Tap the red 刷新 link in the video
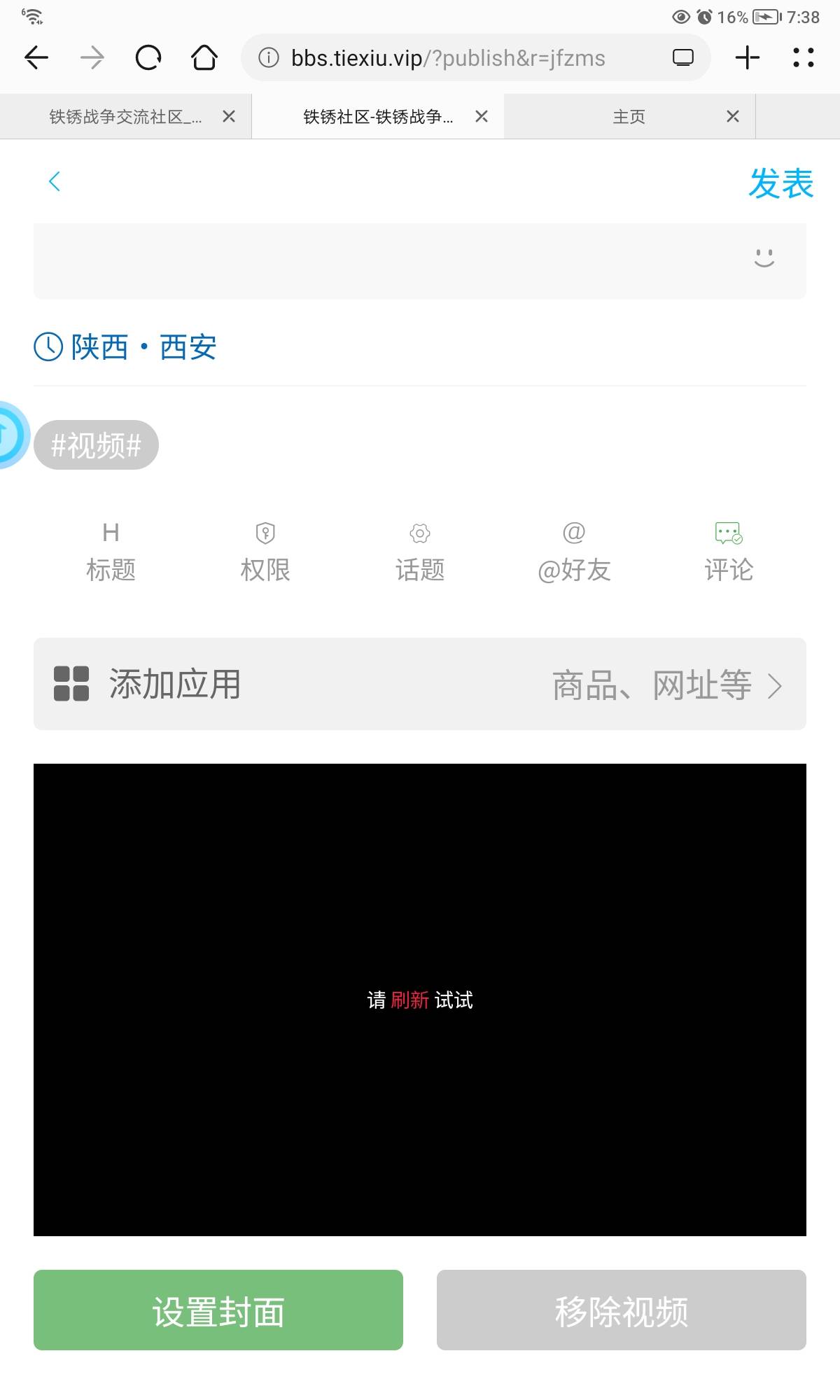Screen dimensions: 840x1400 (x=409, y=1000)
